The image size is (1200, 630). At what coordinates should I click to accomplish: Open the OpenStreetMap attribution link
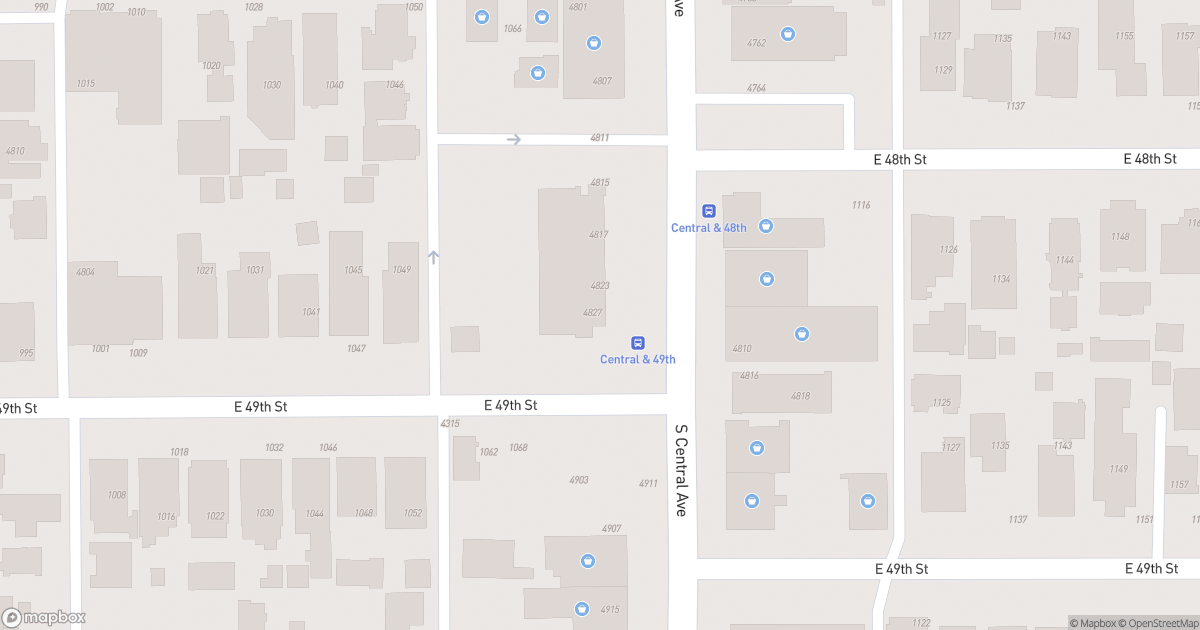tap(1158, 623)
